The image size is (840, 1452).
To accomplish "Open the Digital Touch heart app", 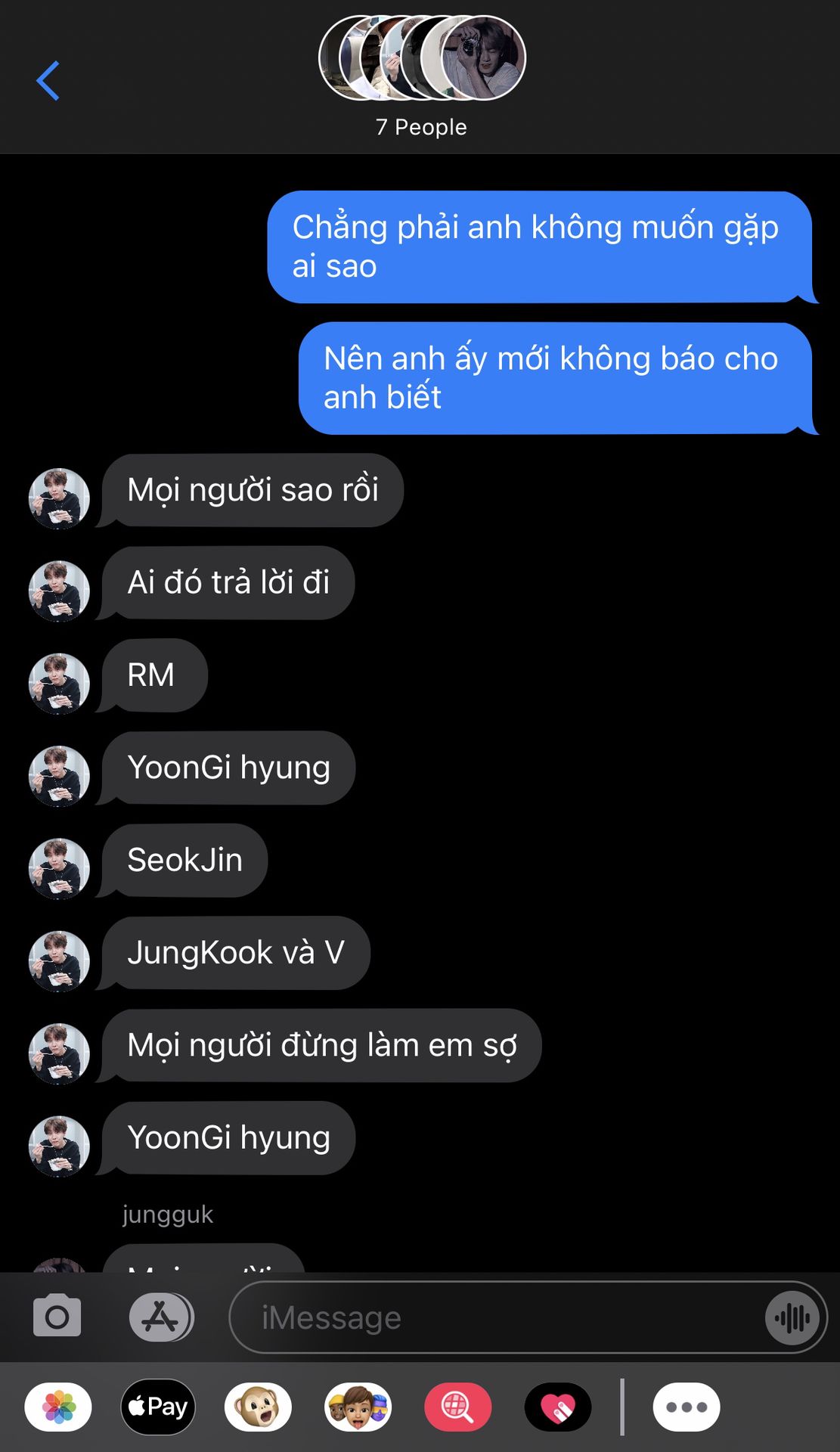I will [558, 1407].
